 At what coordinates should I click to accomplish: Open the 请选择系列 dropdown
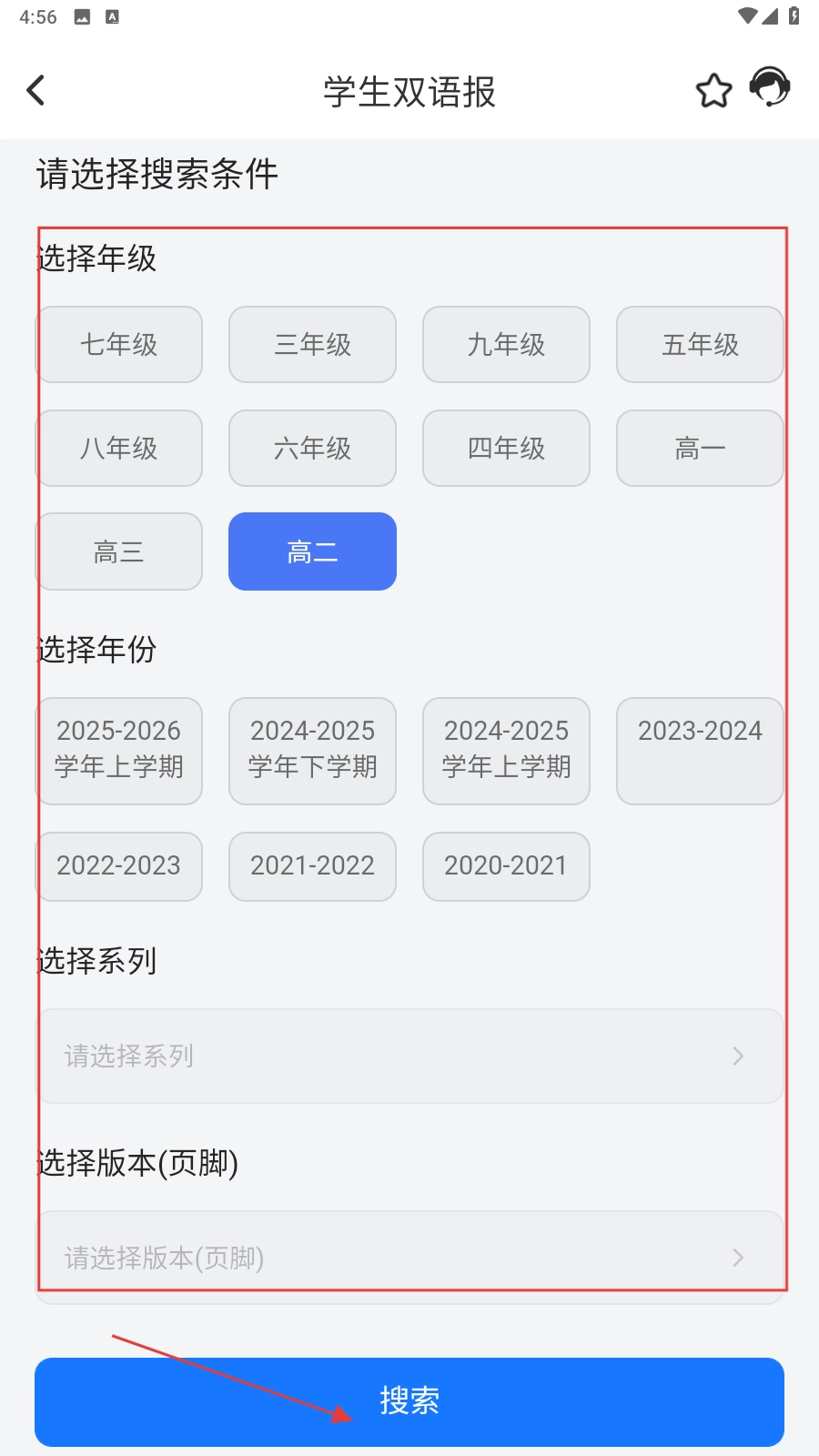[409, 1056]
